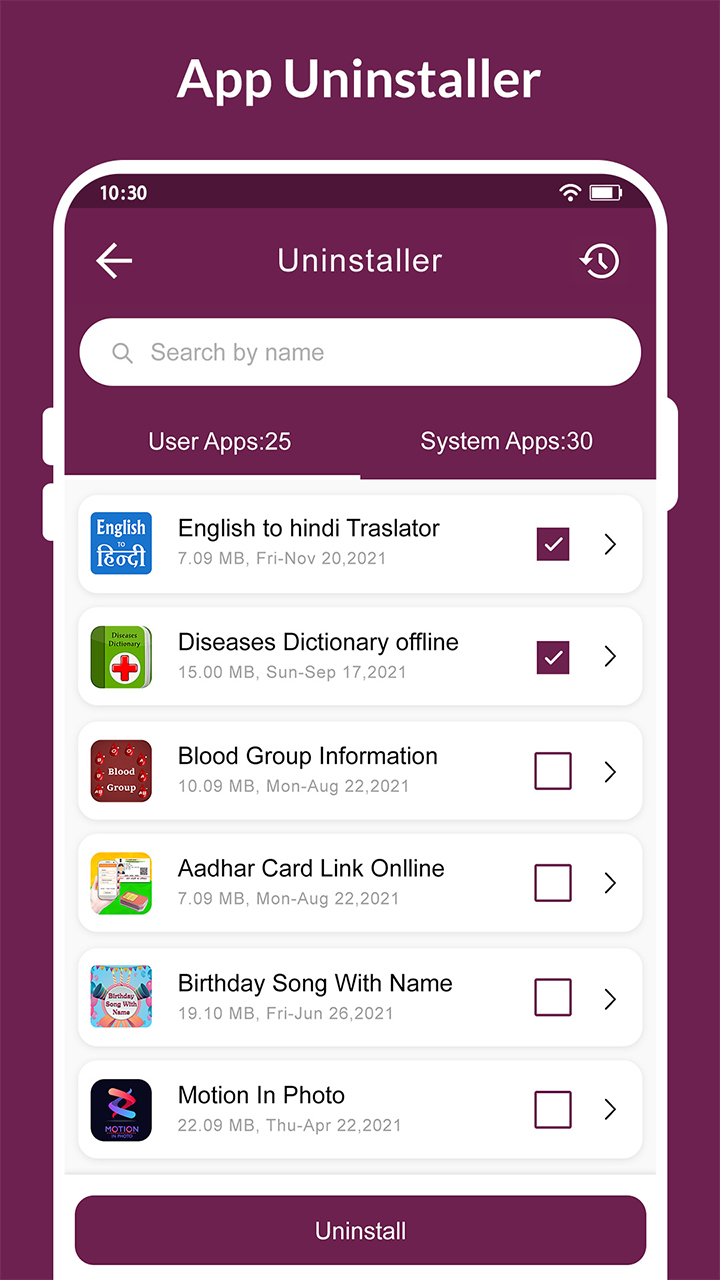Uncheck Diseases Dictionary offline selection
Viewport: 720px width, 1280px height.
tap(552, 657)
